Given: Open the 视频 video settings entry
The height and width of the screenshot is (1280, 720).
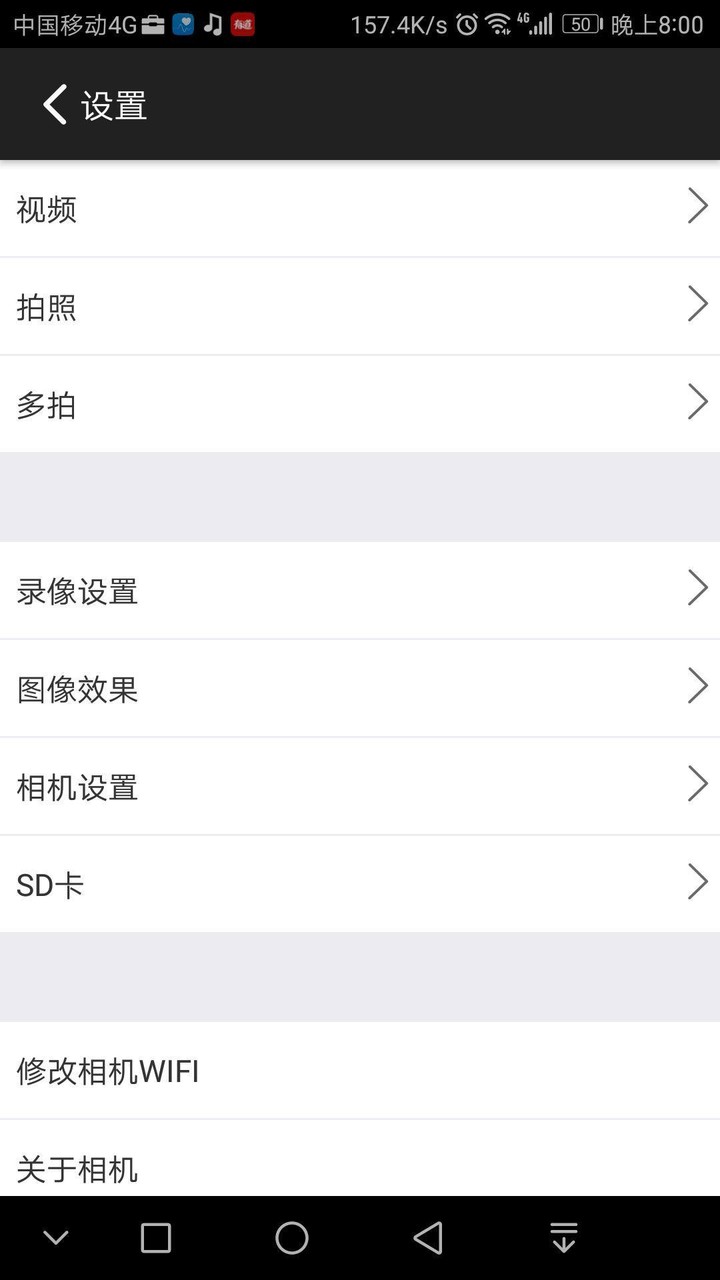Looking at the screenshot, I should click(x=360, y=208).
